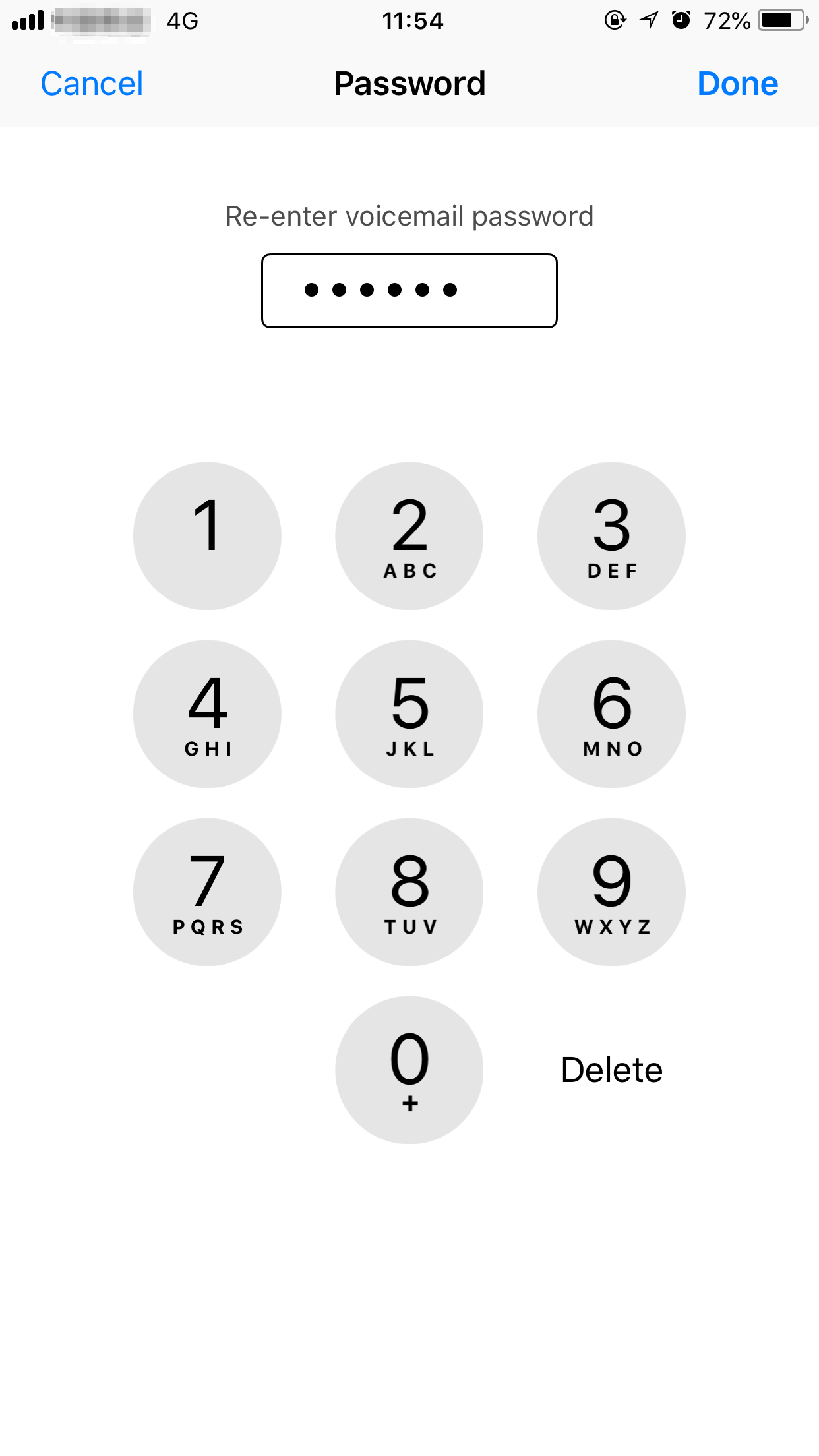This screenshot has height=1456, width=819.
Task: Tap the 2 ABC key
Action: click(x=409, y=535)
